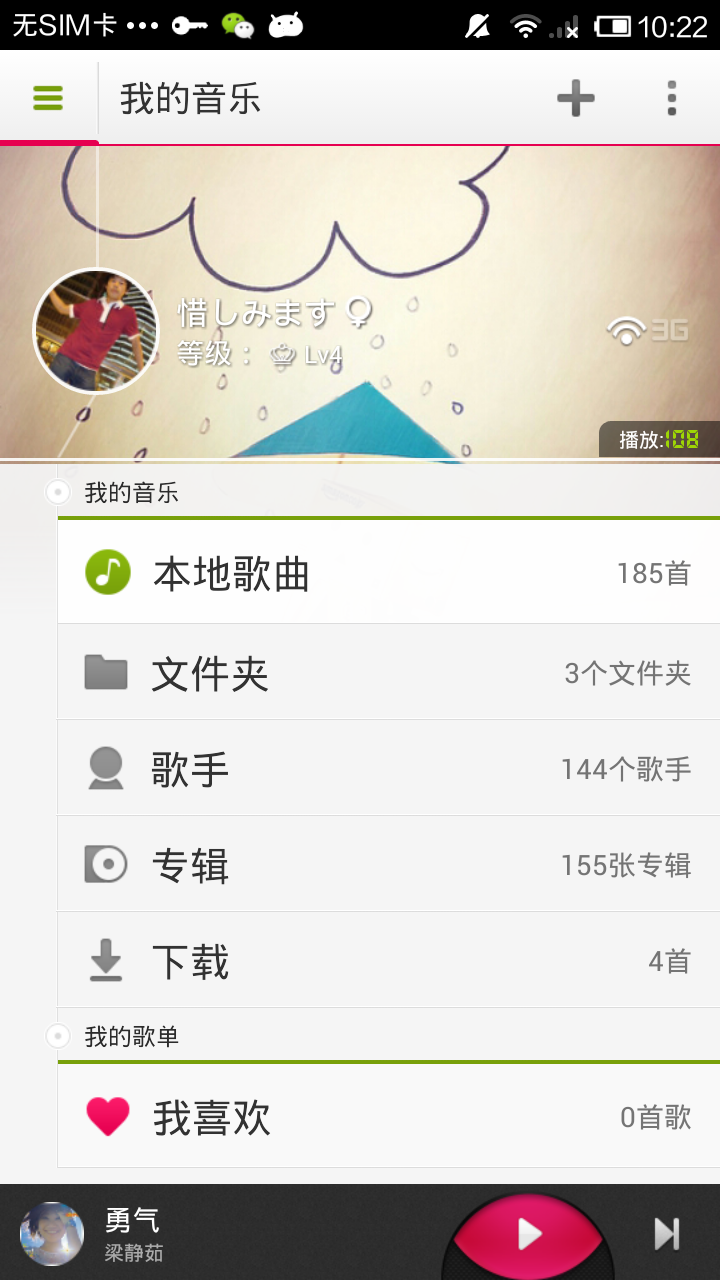Open the 我喜欢 favorites playlist
Viewport: 720px width, 1280px height.
click(x=388, y=1116)
